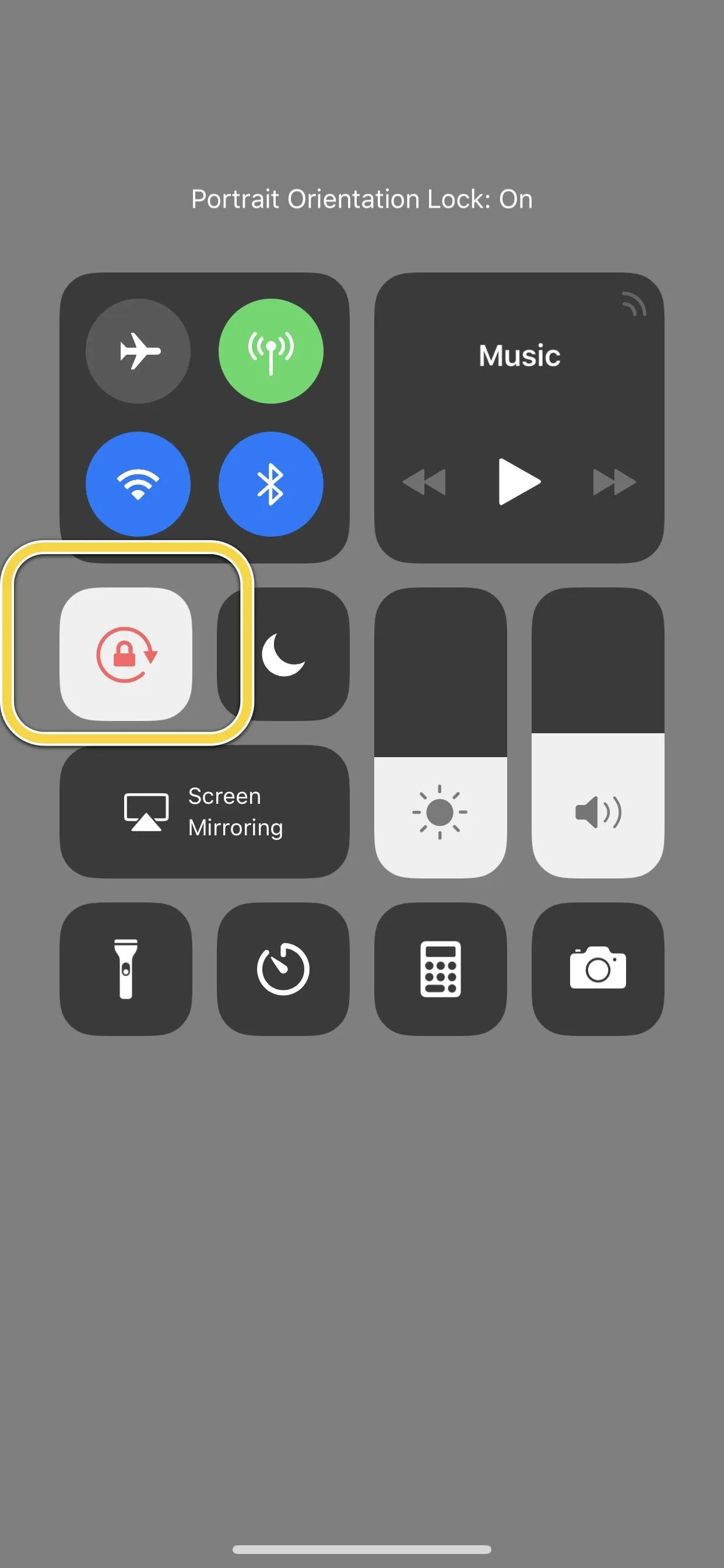
Task: Open the timer
Action: (283, 968)
